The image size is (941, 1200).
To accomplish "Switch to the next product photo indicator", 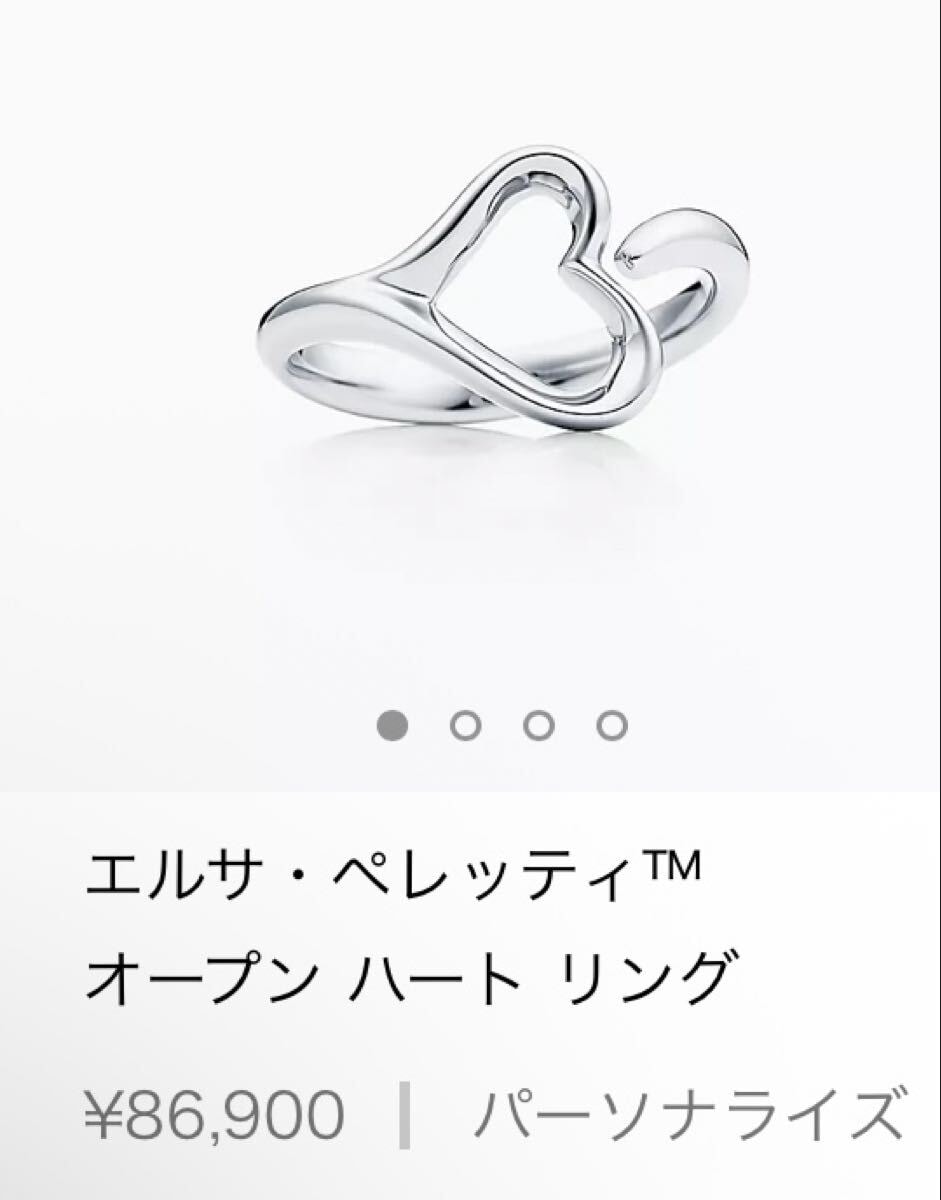I will click(x=465, y=722).
